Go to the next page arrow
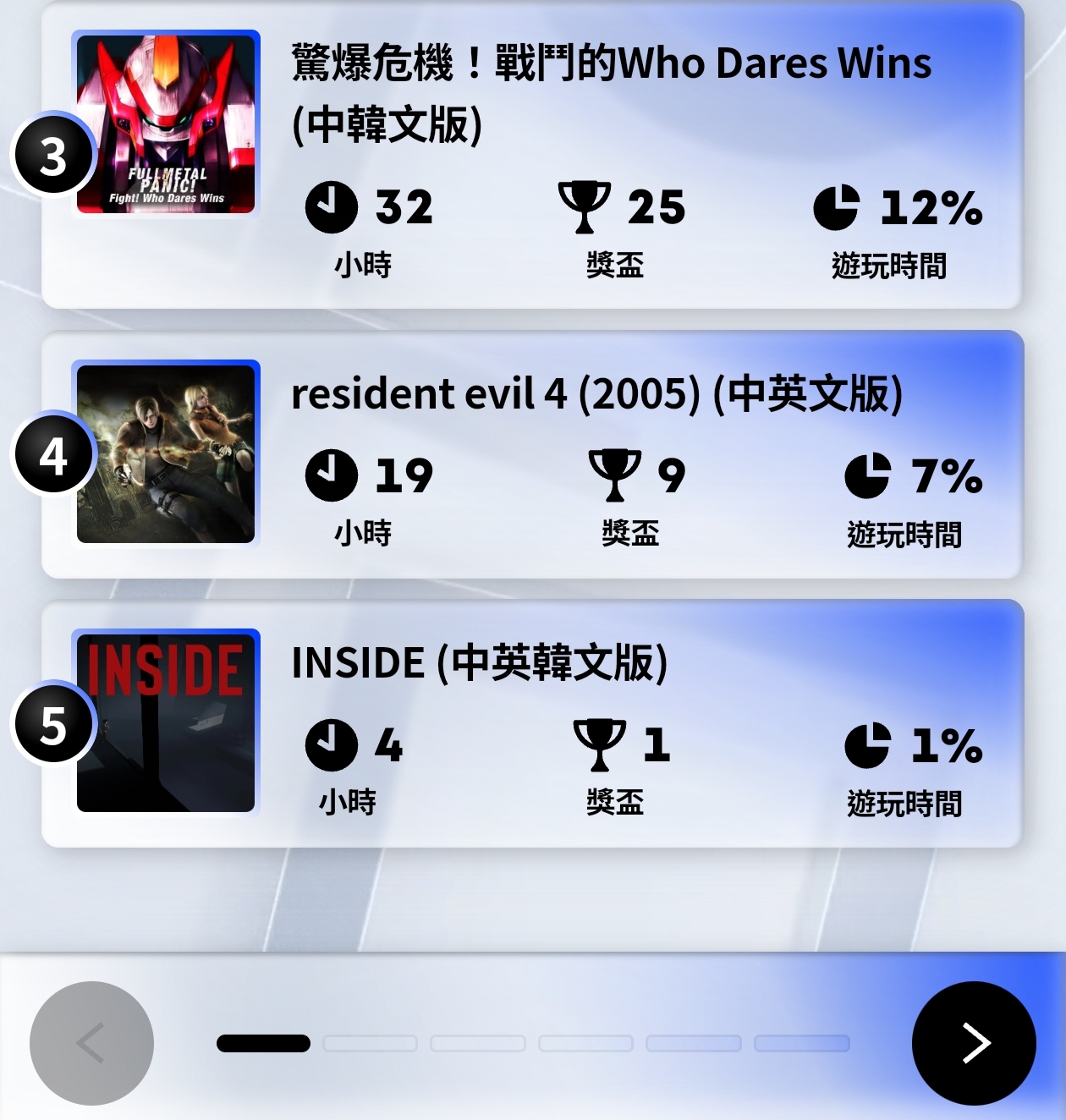This screenshot has height=1120, width=1066. click(x=974, y=1043)
